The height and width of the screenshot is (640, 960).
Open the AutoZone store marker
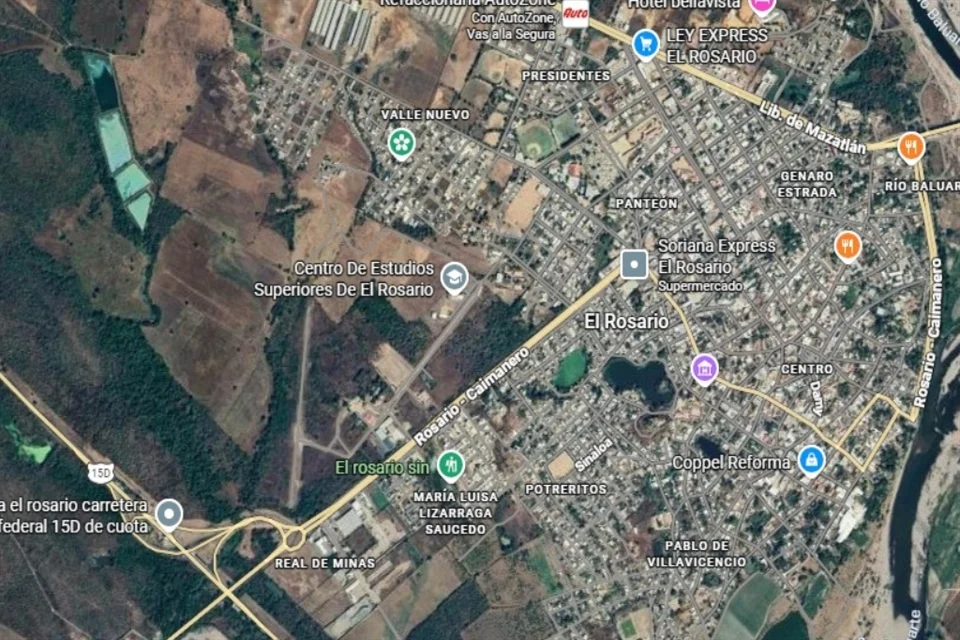coord(575,13)
